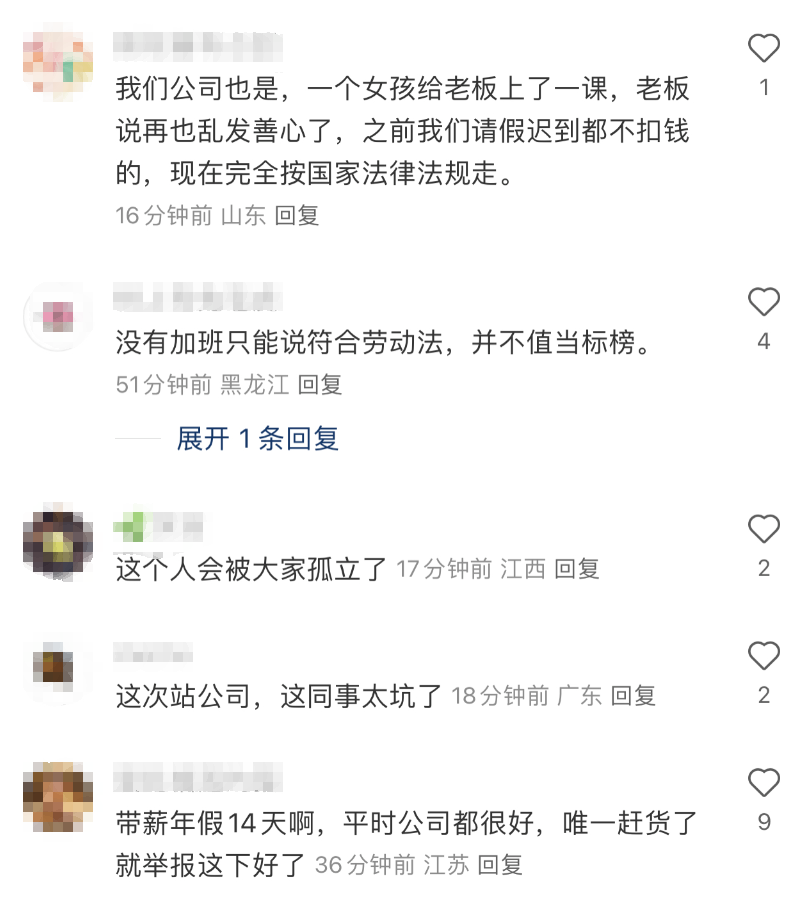
Task: Like the comment 这个人会被大家孤立了
Action: tap(764, 529)
